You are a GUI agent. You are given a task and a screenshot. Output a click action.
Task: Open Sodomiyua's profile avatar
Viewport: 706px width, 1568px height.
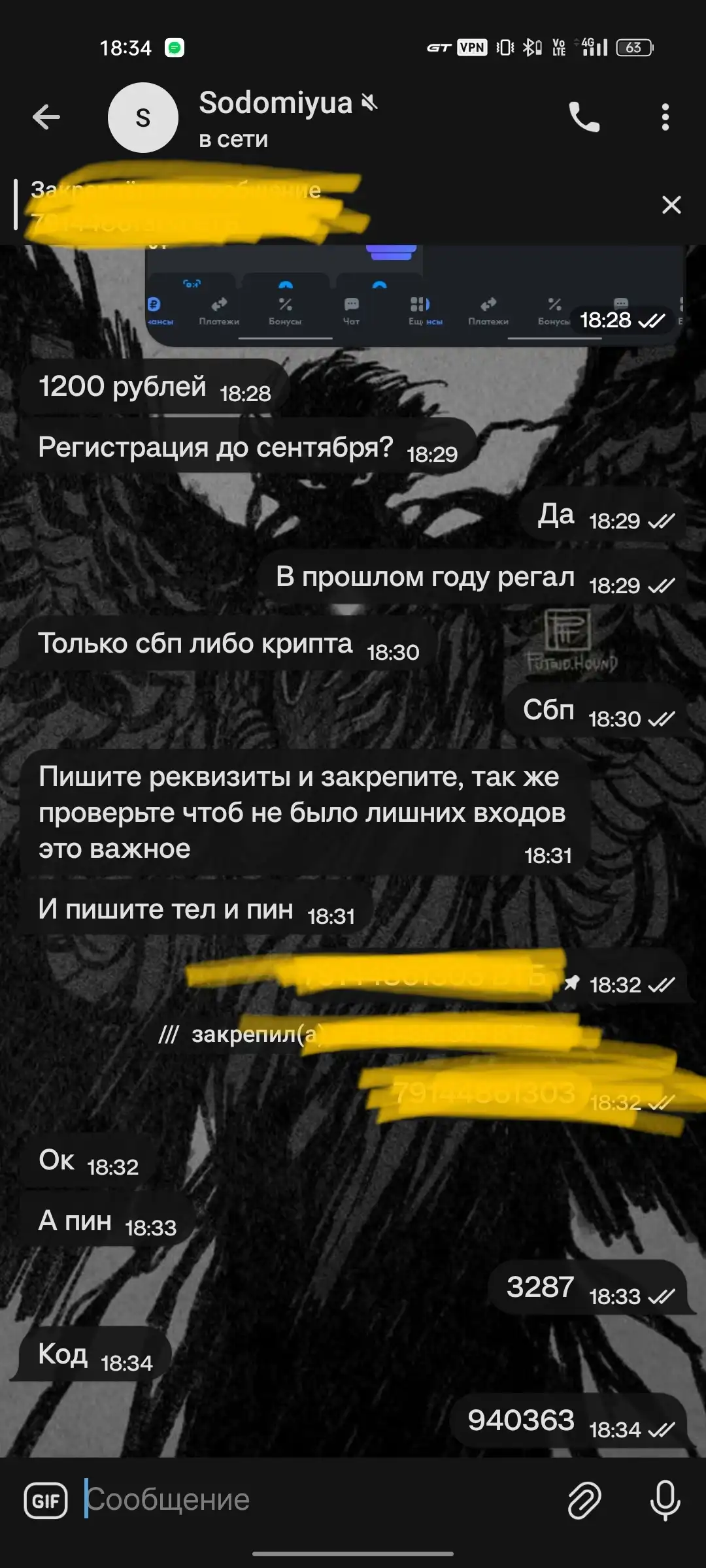(x=143, y=118)
